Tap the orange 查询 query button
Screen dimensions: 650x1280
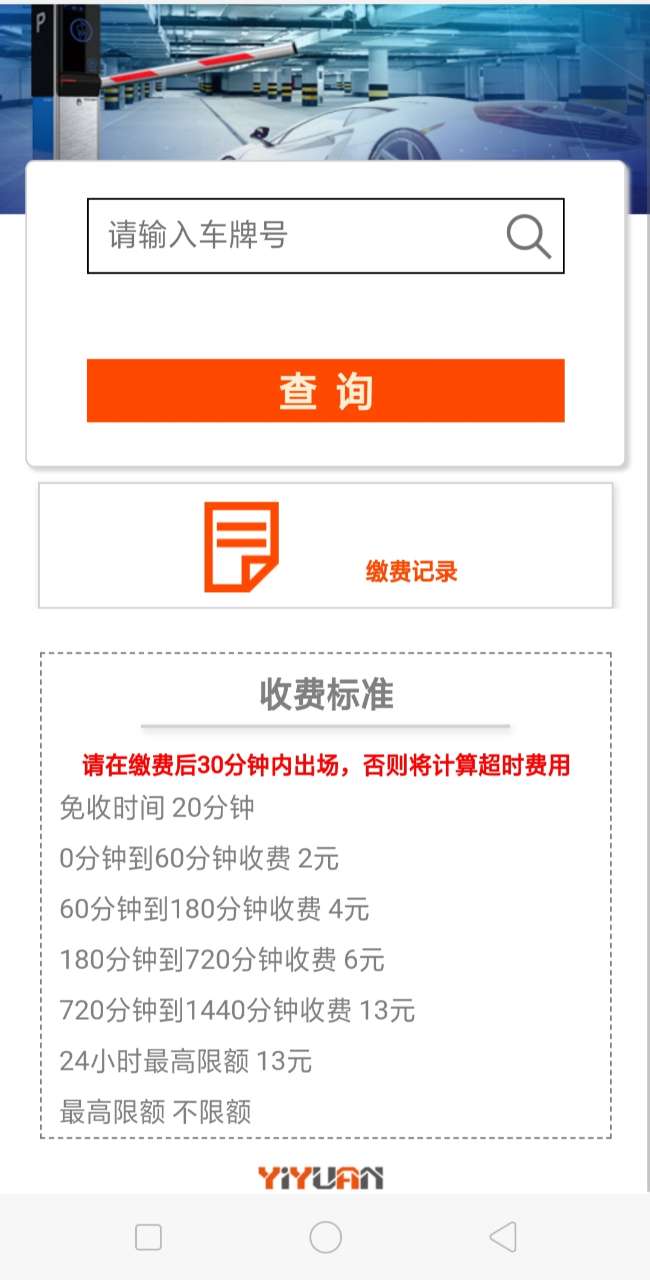325,391
